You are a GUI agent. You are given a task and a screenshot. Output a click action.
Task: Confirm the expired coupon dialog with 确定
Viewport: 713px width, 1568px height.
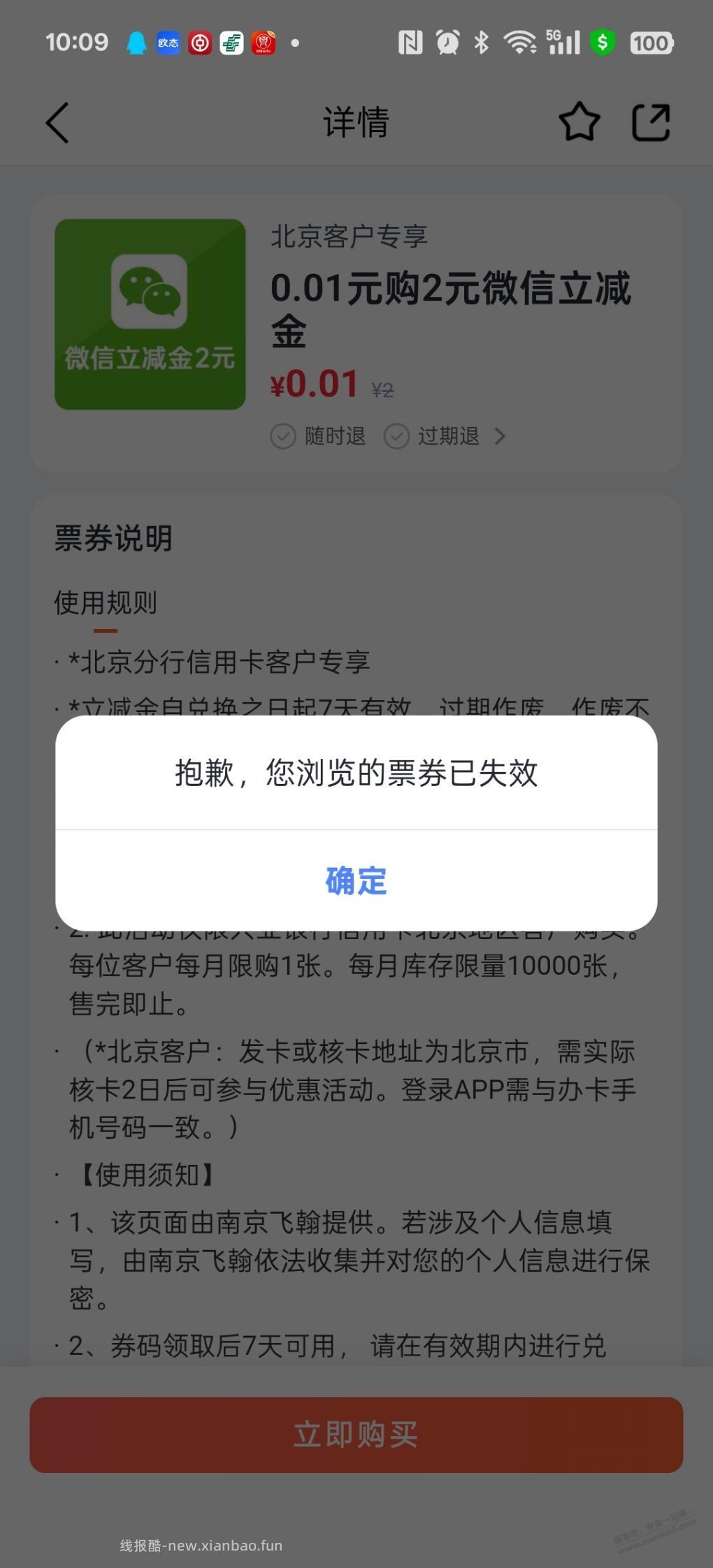[x=356, y=881]
